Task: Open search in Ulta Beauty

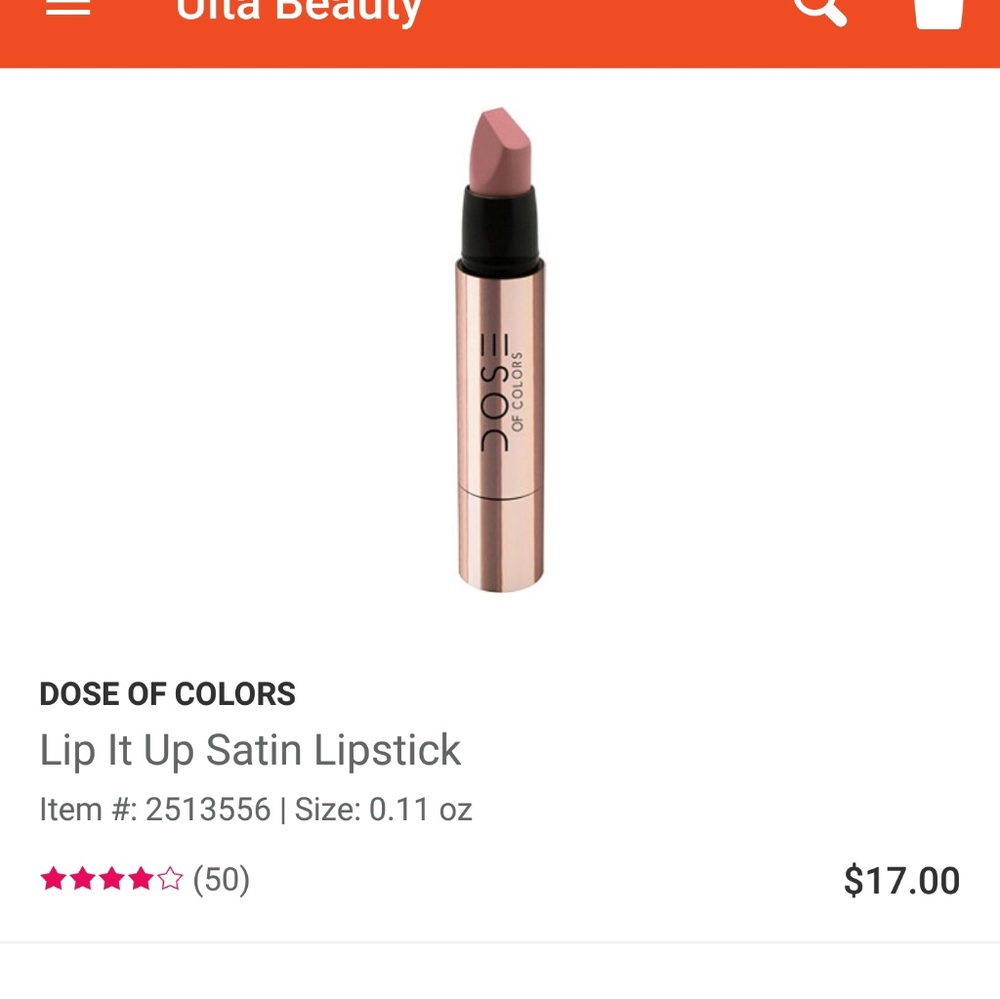Action: pos(820,9)
